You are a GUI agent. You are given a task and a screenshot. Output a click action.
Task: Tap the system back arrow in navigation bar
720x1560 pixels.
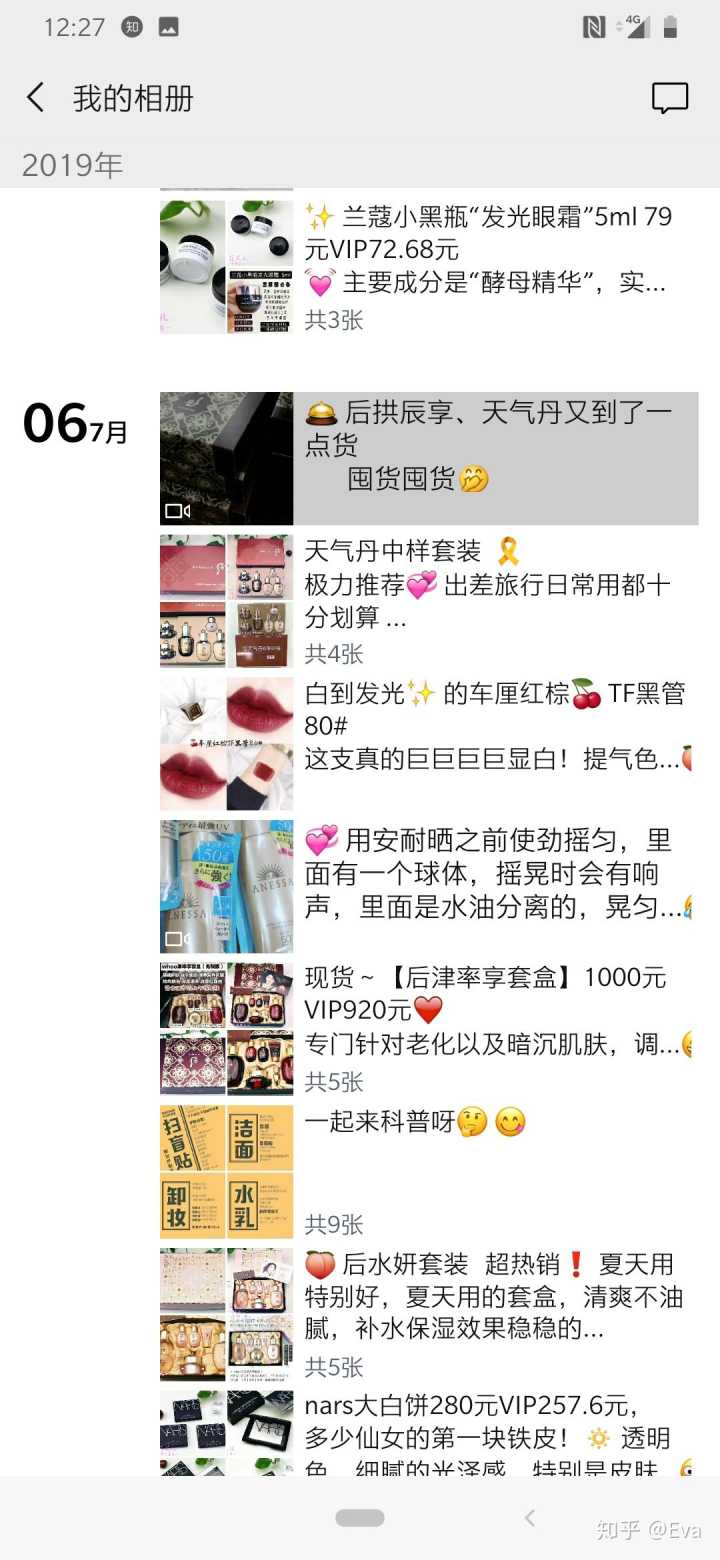click(x=530, y=1518)
